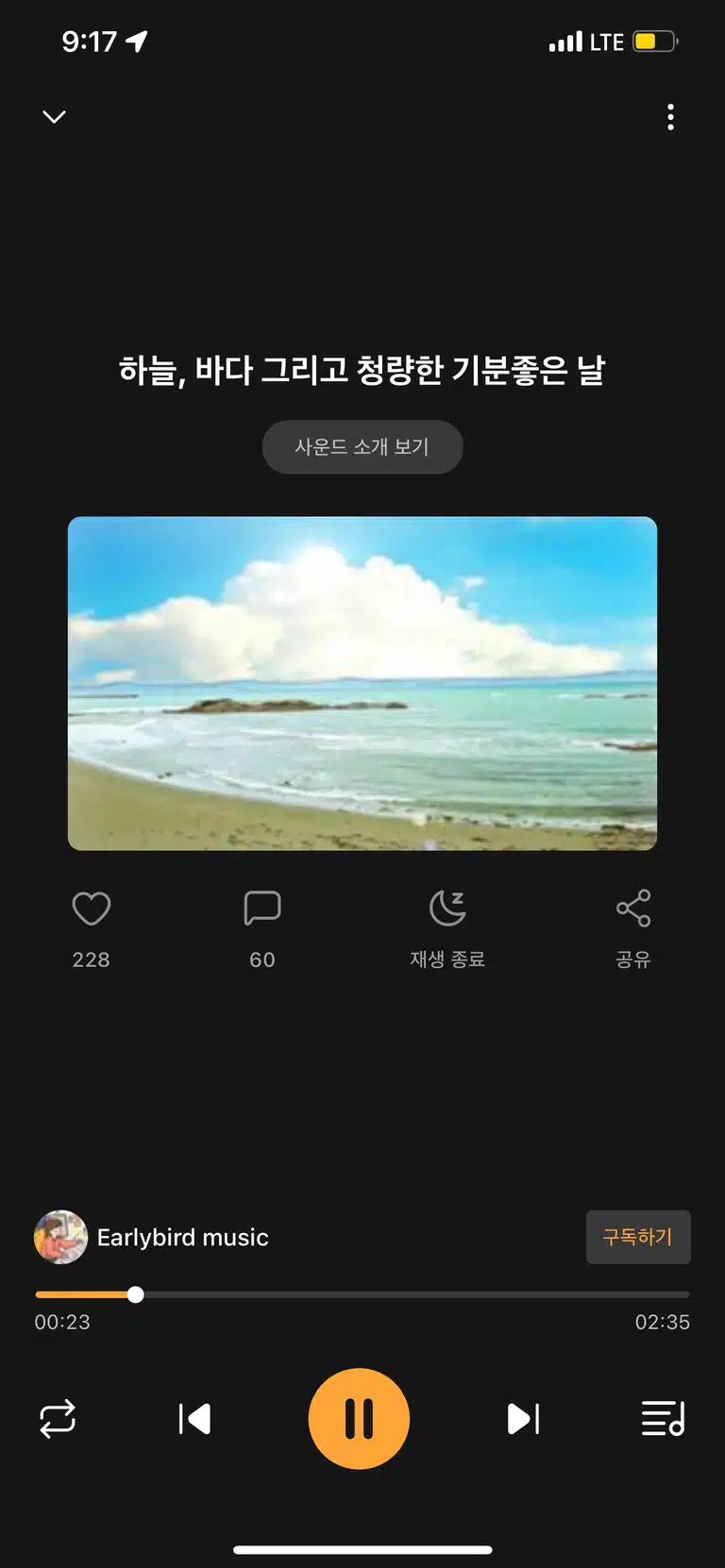Open the three-dot overflow menu
Screen dimensions: 725x1568
[x=670, y=117]
